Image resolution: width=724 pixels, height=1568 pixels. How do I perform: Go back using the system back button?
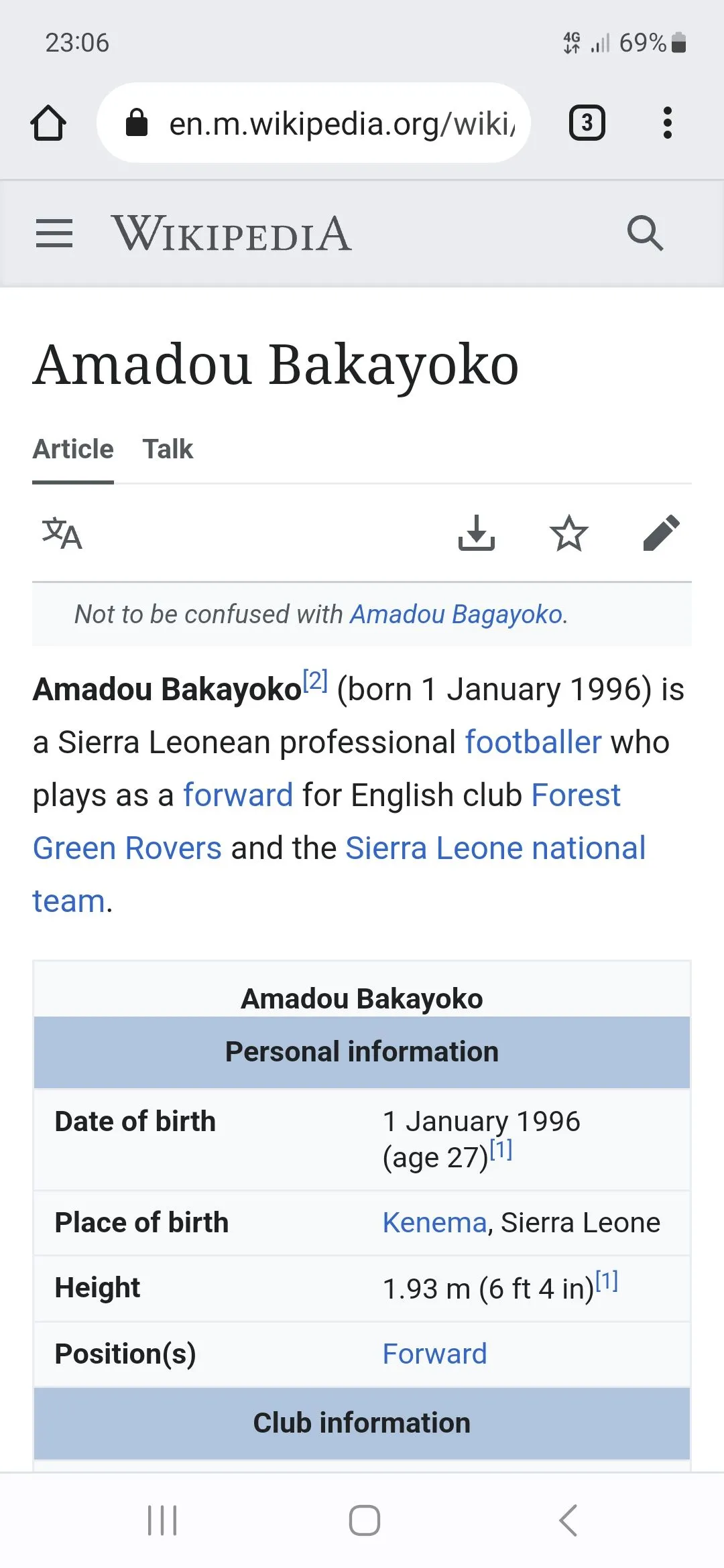(x=568, y=1520)
